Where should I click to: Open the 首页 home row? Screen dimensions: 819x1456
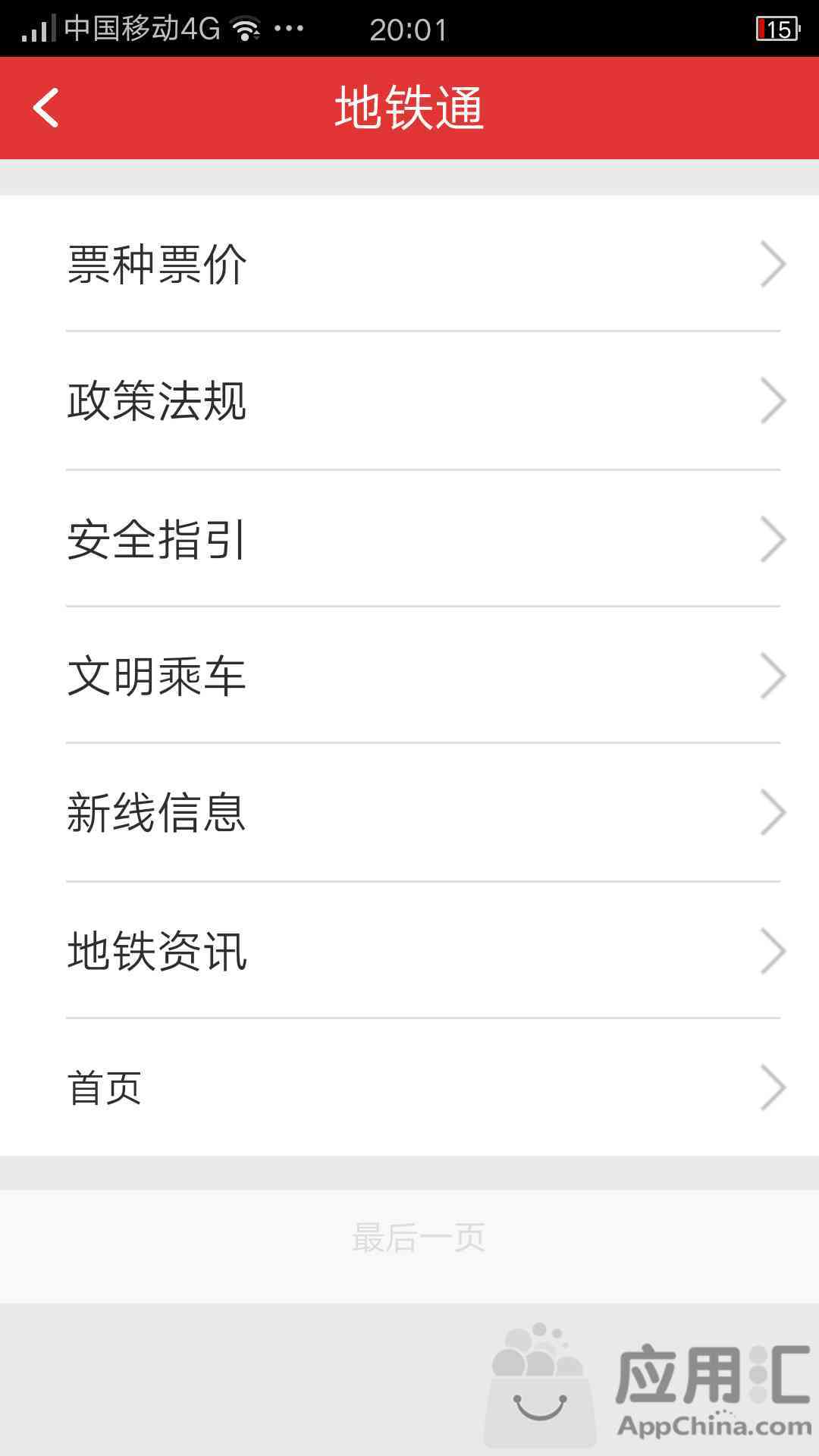coord(409,1087)
